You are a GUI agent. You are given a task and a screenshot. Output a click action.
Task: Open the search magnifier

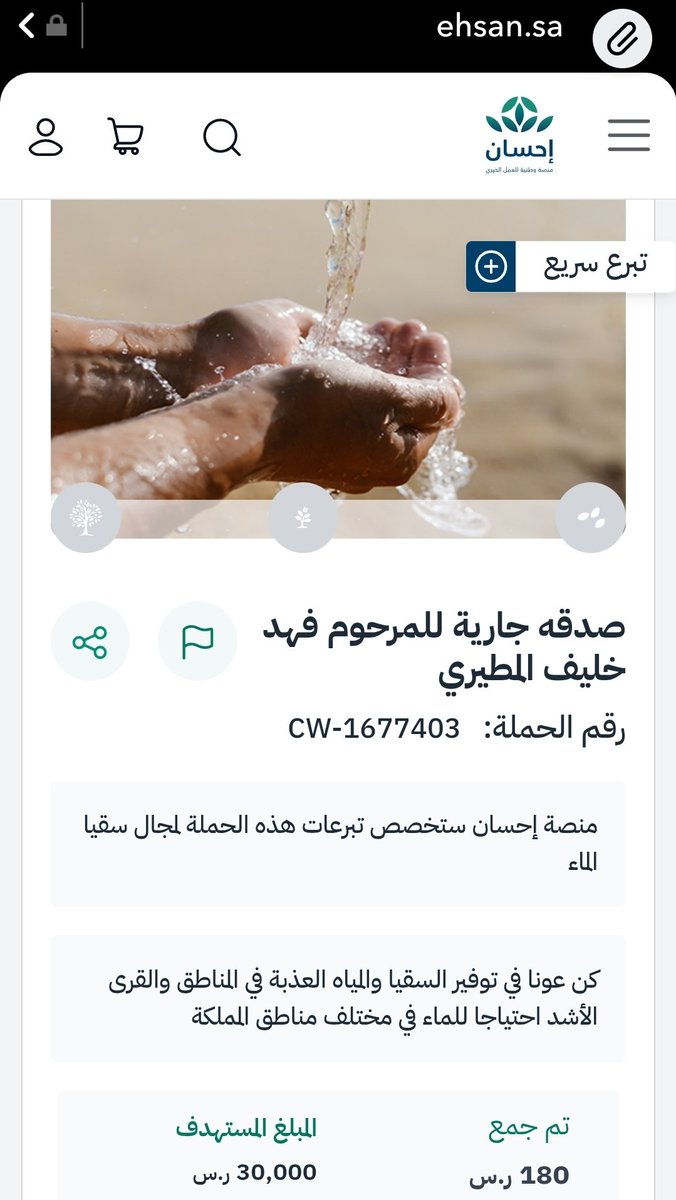click(x=222, y=138)
